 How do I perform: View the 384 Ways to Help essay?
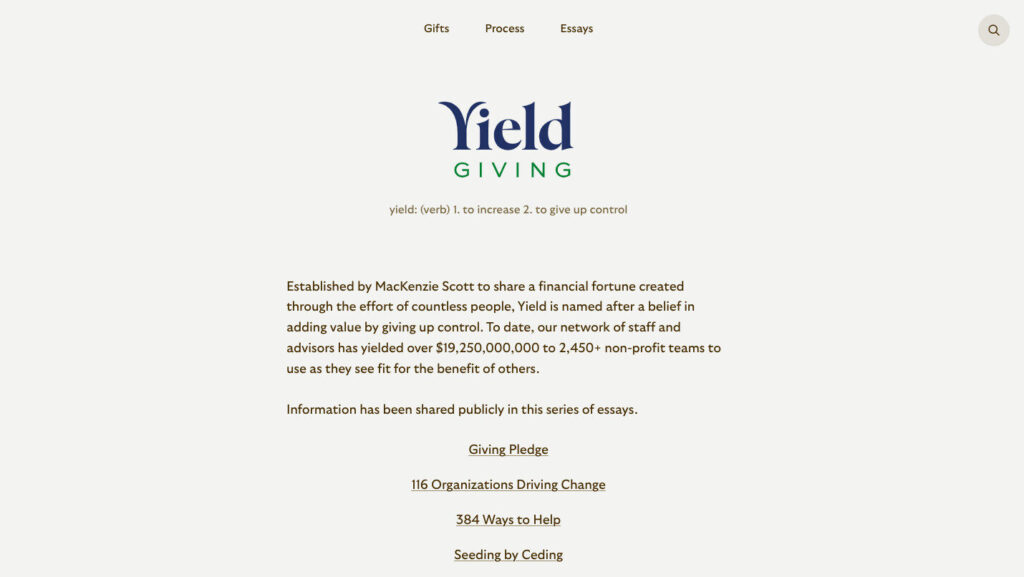(508, 520)
